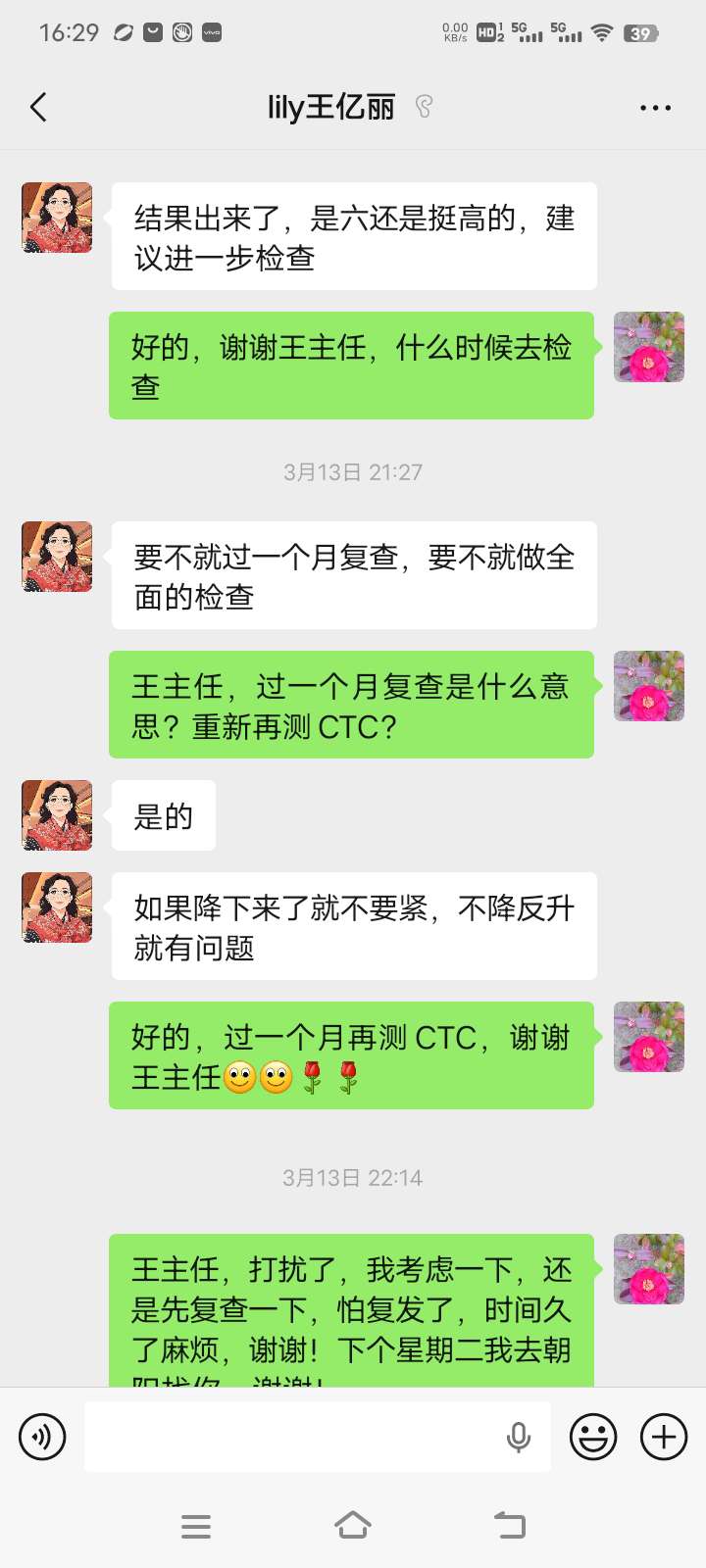Open the emoji picker
The width and height of the screenshot is (706, 1568).
pyautogui.click(x=593, y=1436)
